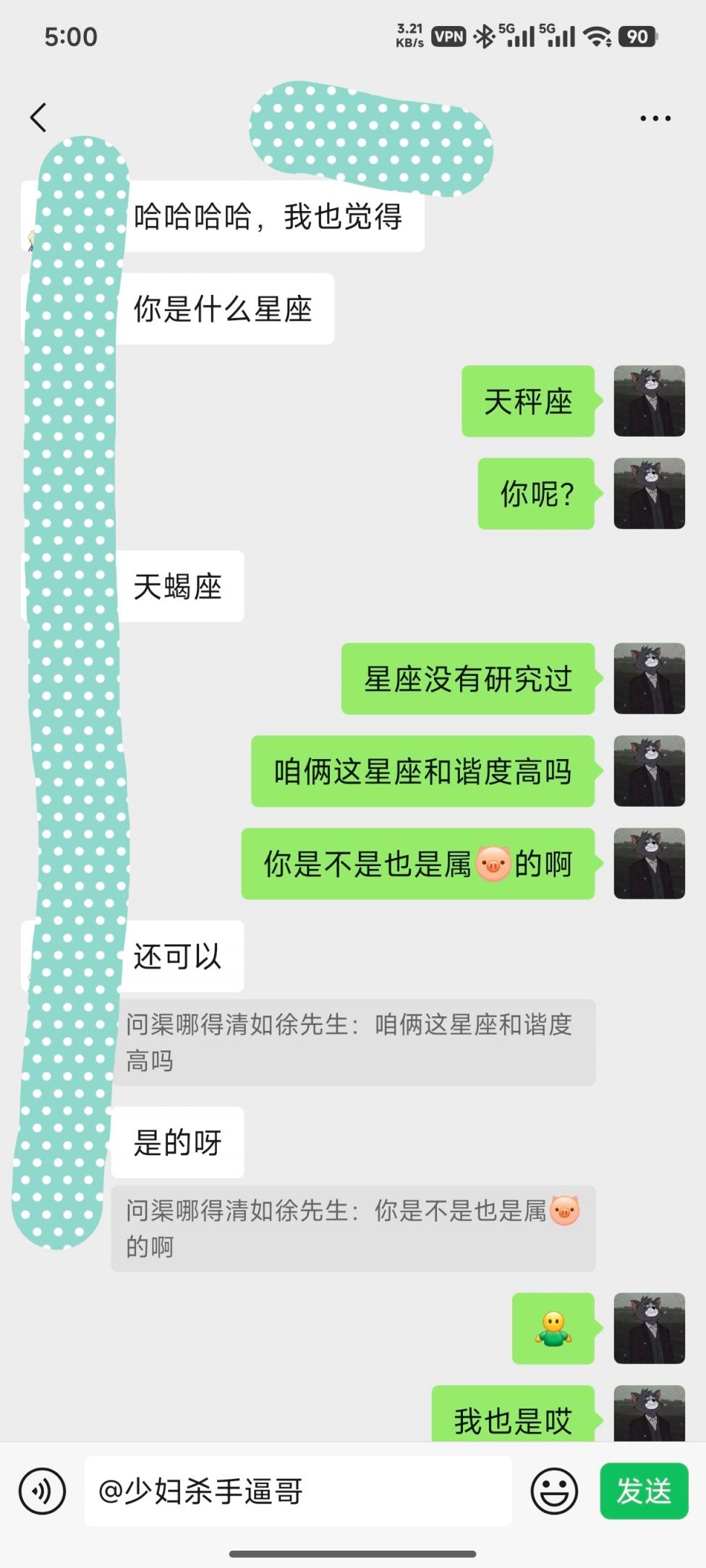Image resolution: width=706 pixels, height=1568 pixels.
Task: Open the chat settings via three-dot icon
Action: 653,116
